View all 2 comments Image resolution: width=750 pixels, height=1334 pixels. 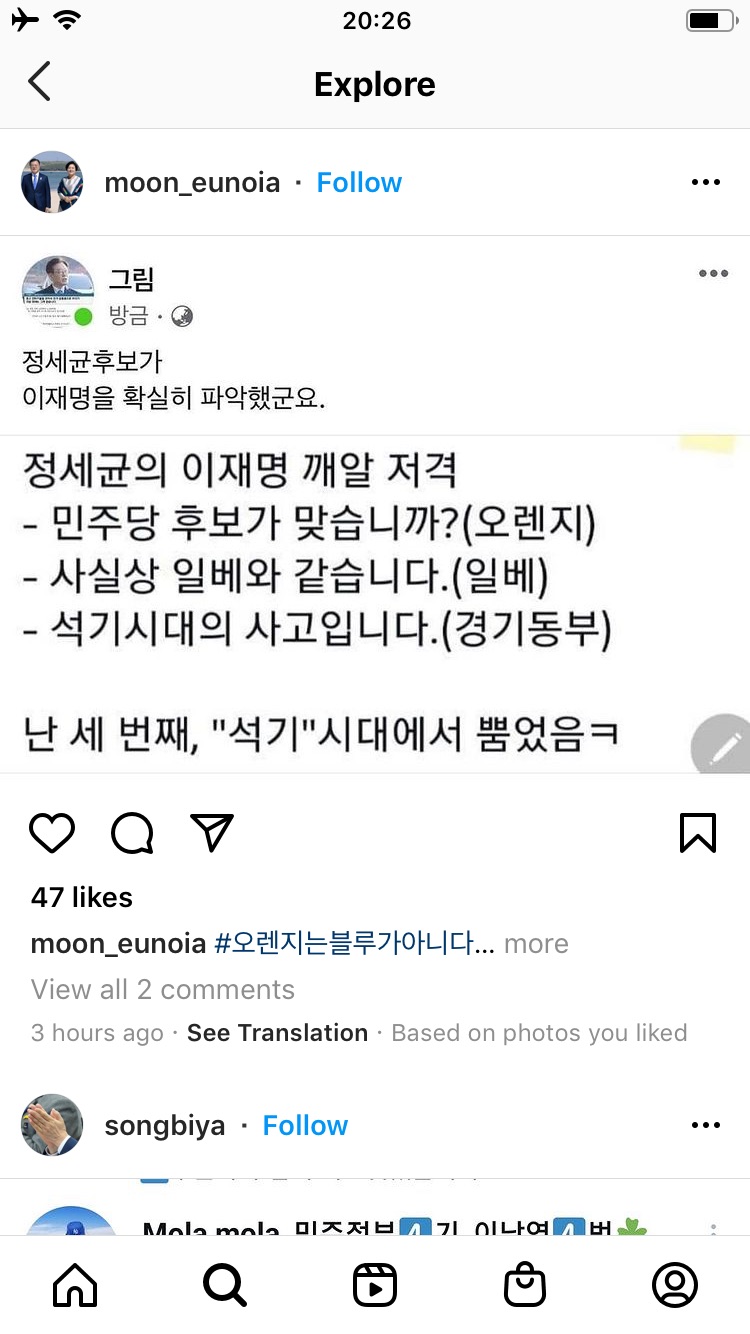[163, 989]
